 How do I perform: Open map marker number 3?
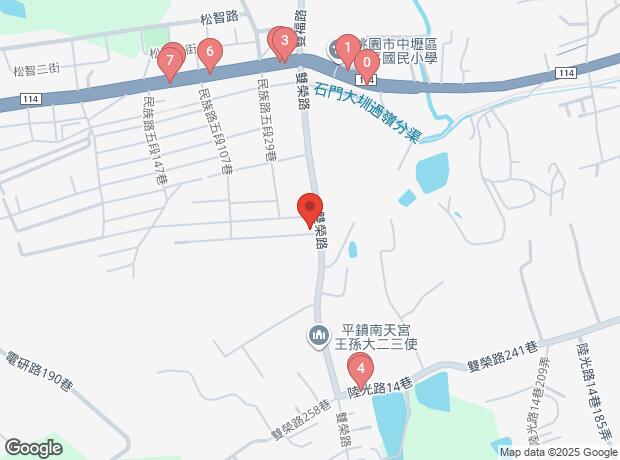pos(285,41)
